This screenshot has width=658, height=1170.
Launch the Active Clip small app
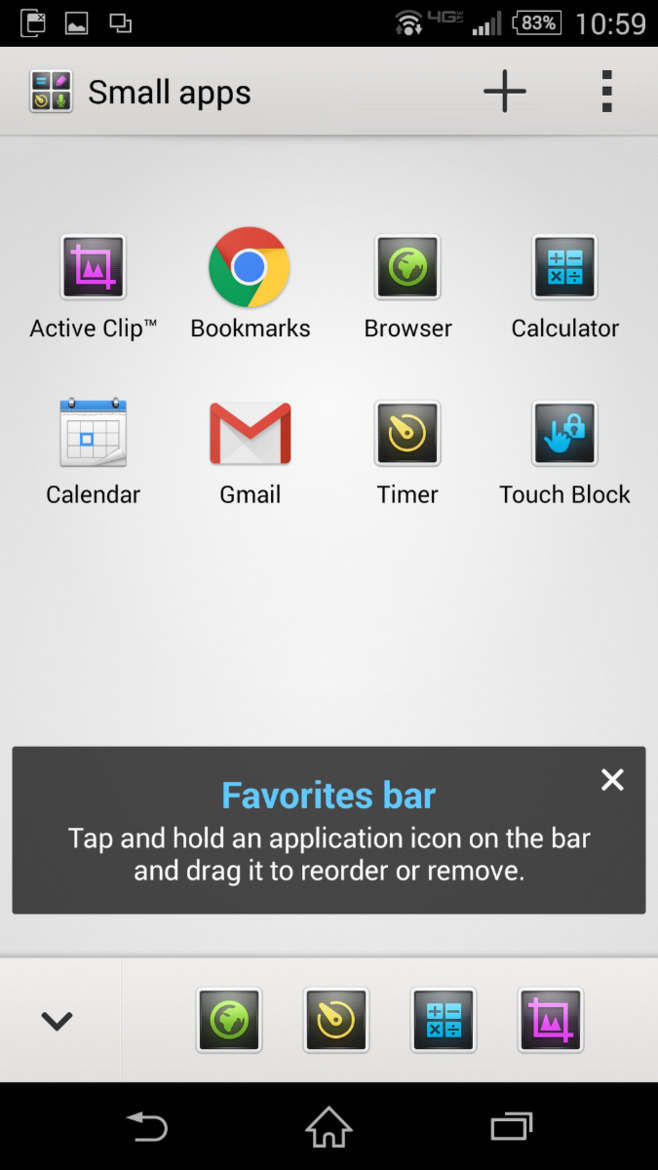point(93,268)
